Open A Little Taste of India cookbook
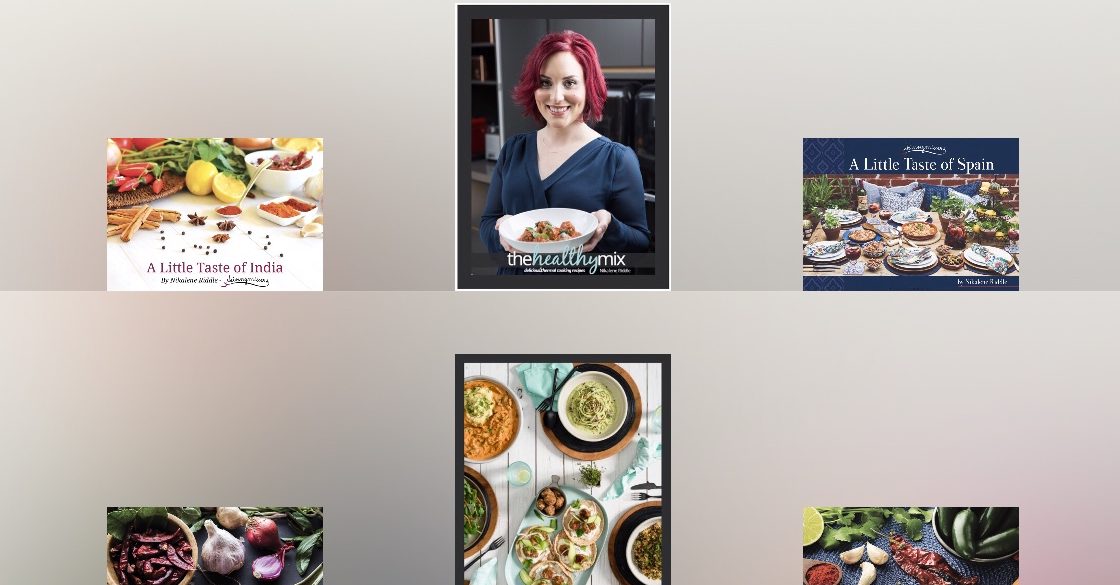This screenshot has width=1120, height=585. click(x=215, y=214)
